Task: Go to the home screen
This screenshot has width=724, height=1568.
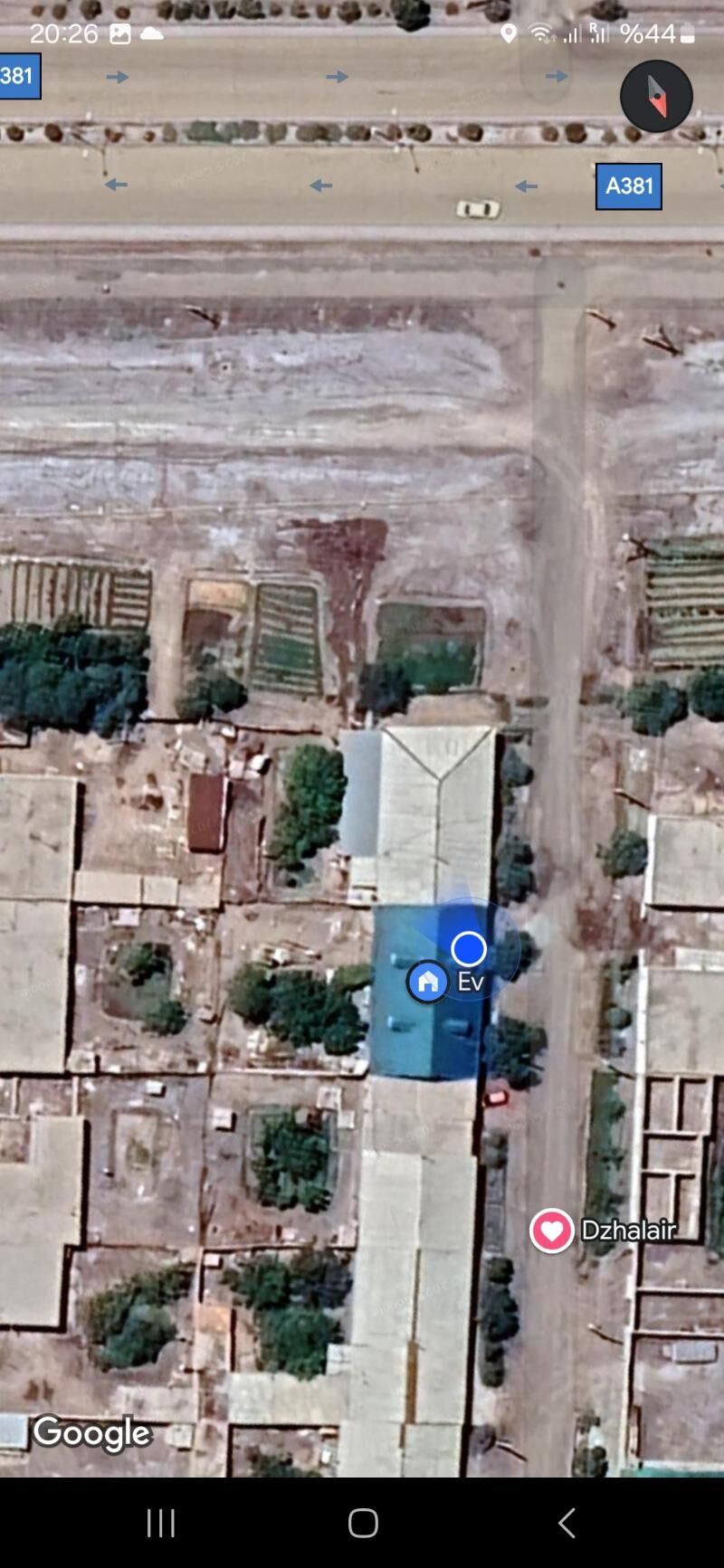Action: [x=363, y=1523]
